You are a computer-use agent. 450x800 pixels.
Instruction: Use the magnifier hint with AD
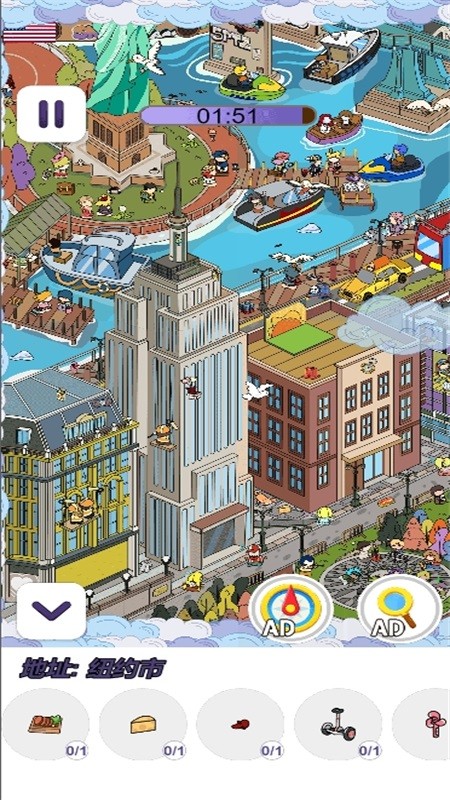(399, 608)
